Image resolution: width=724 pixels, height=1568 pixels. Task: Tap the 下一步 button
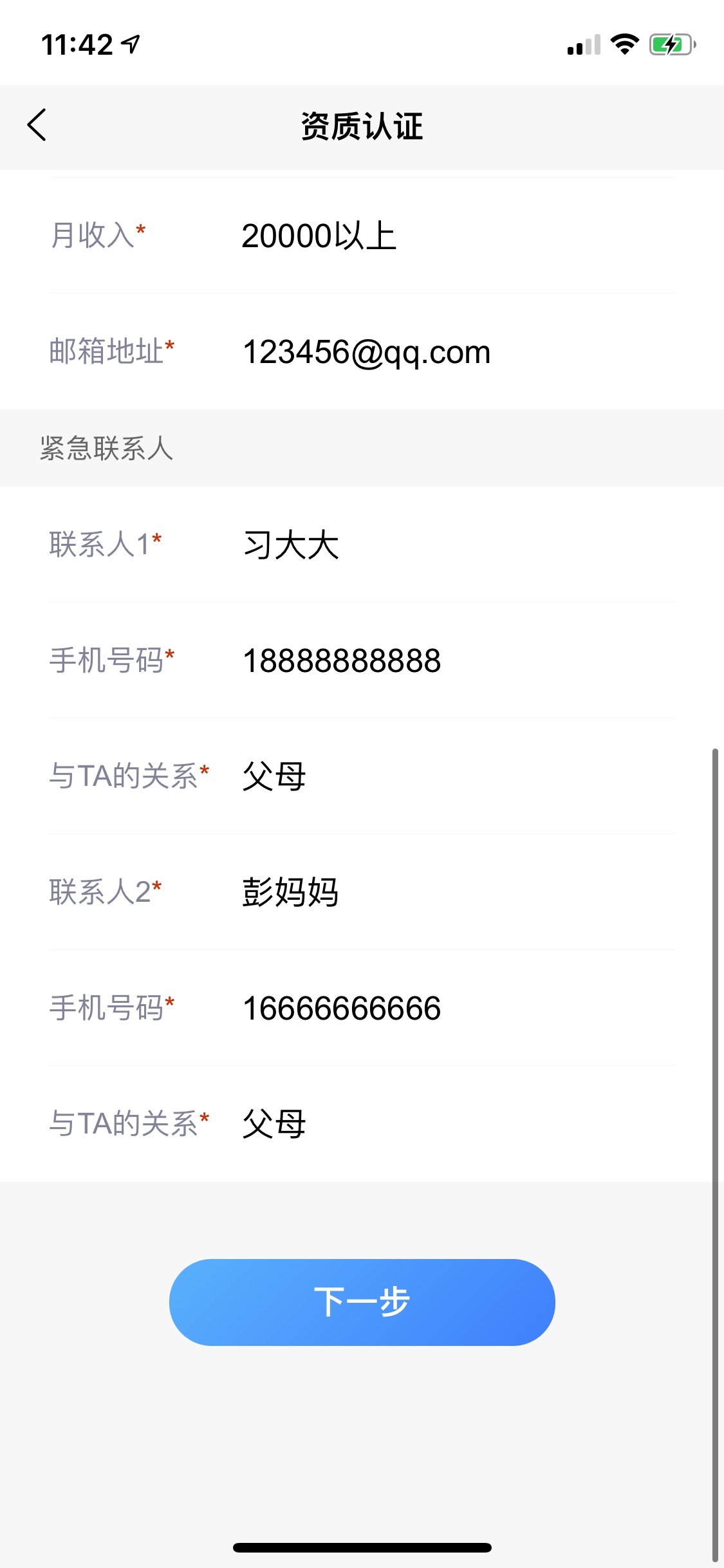[x=362, y=1302]
